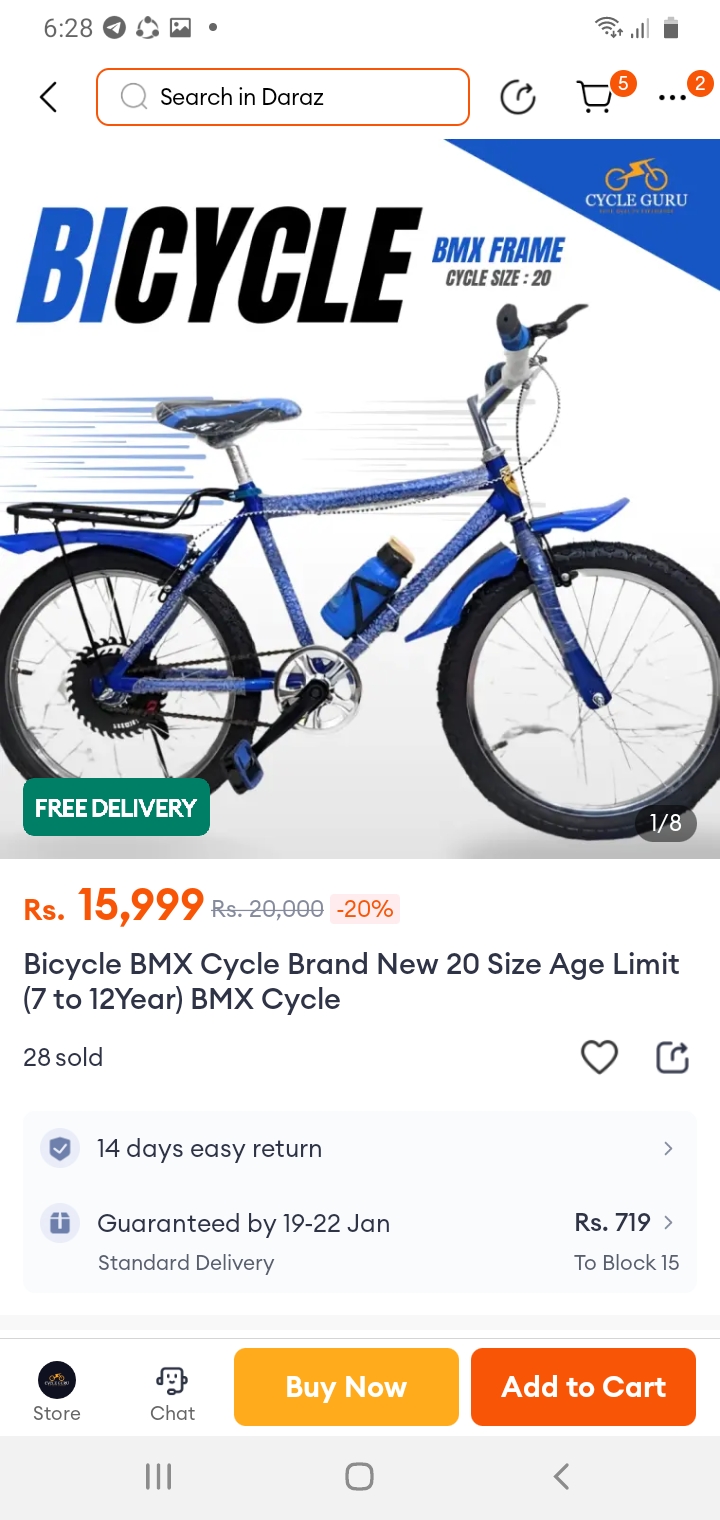Go to the phone's home screen
The image size is (720, 1520).
(359, 1476)
